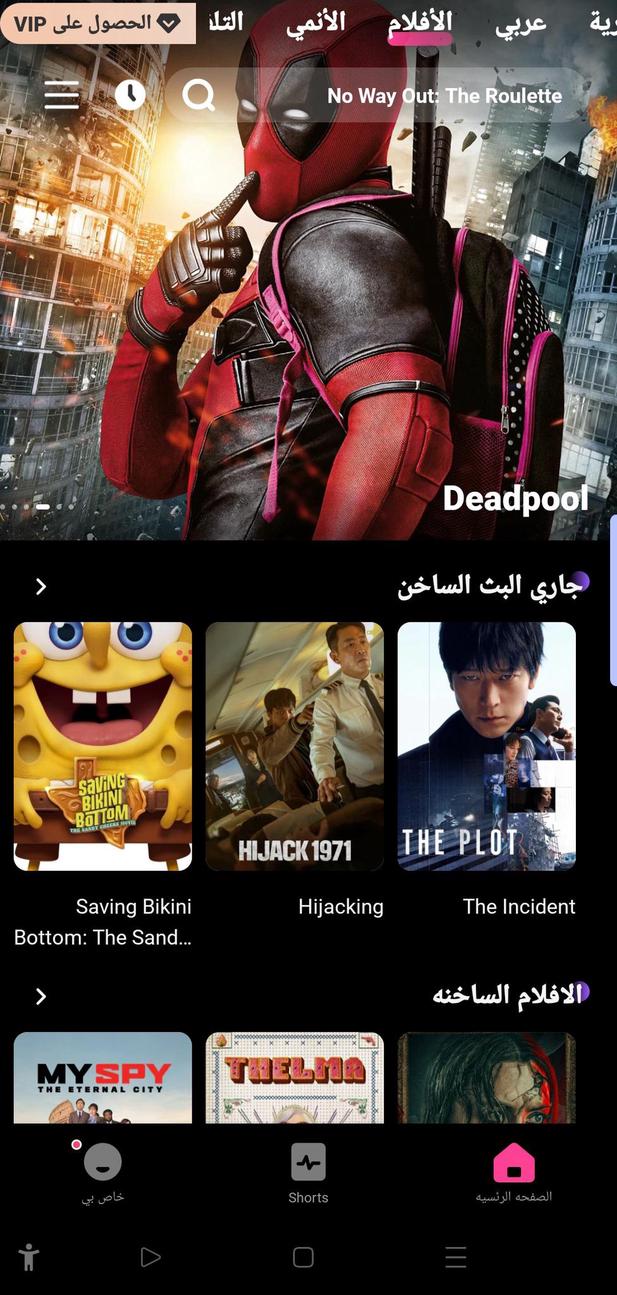Tap the search field showing No Way Out
The image size is (617, 1295).
(x=420, y=96)
